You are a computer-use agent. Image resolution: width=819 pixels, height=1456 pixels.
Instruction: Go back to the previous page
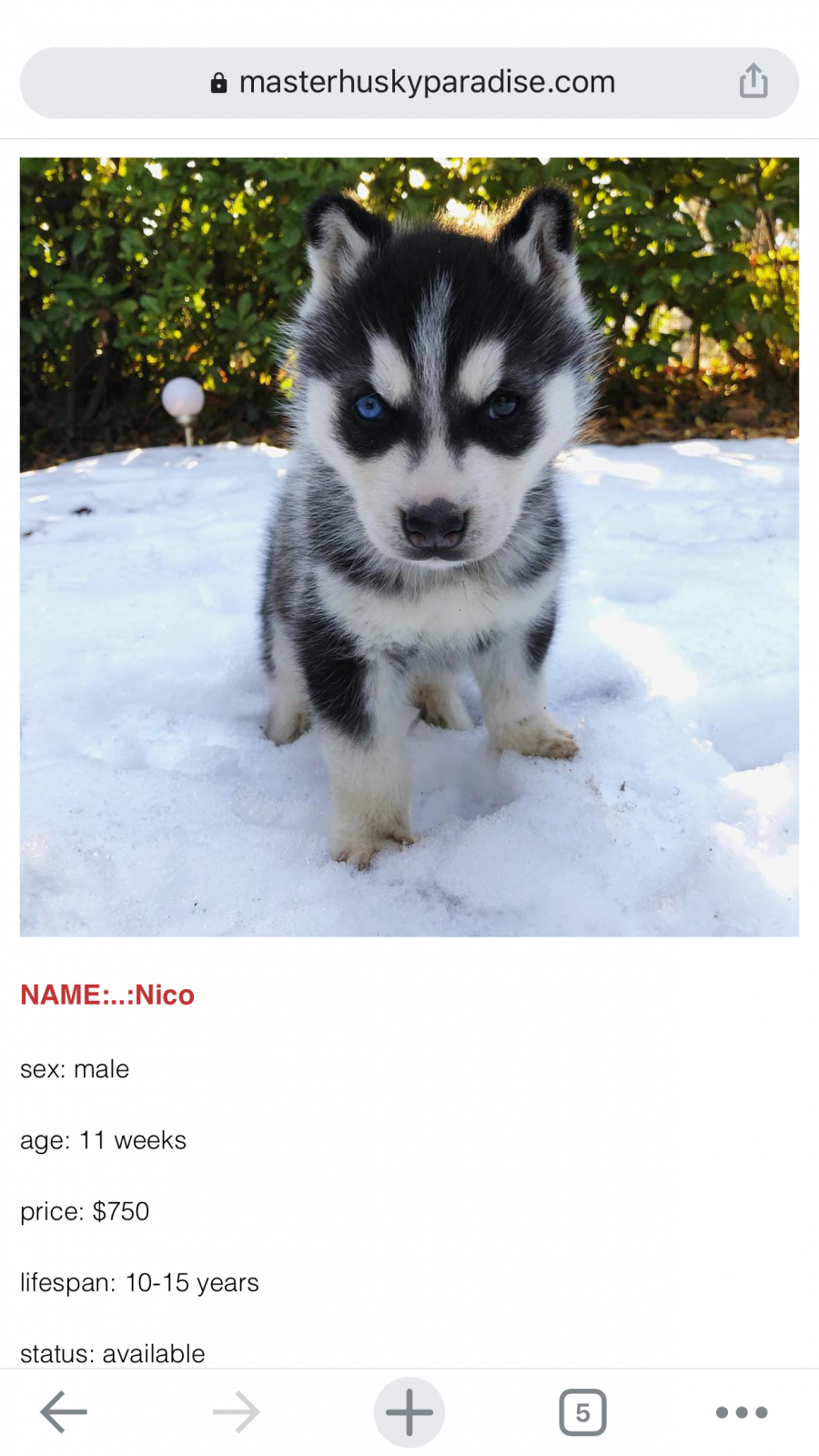(x=64, y=1412)
